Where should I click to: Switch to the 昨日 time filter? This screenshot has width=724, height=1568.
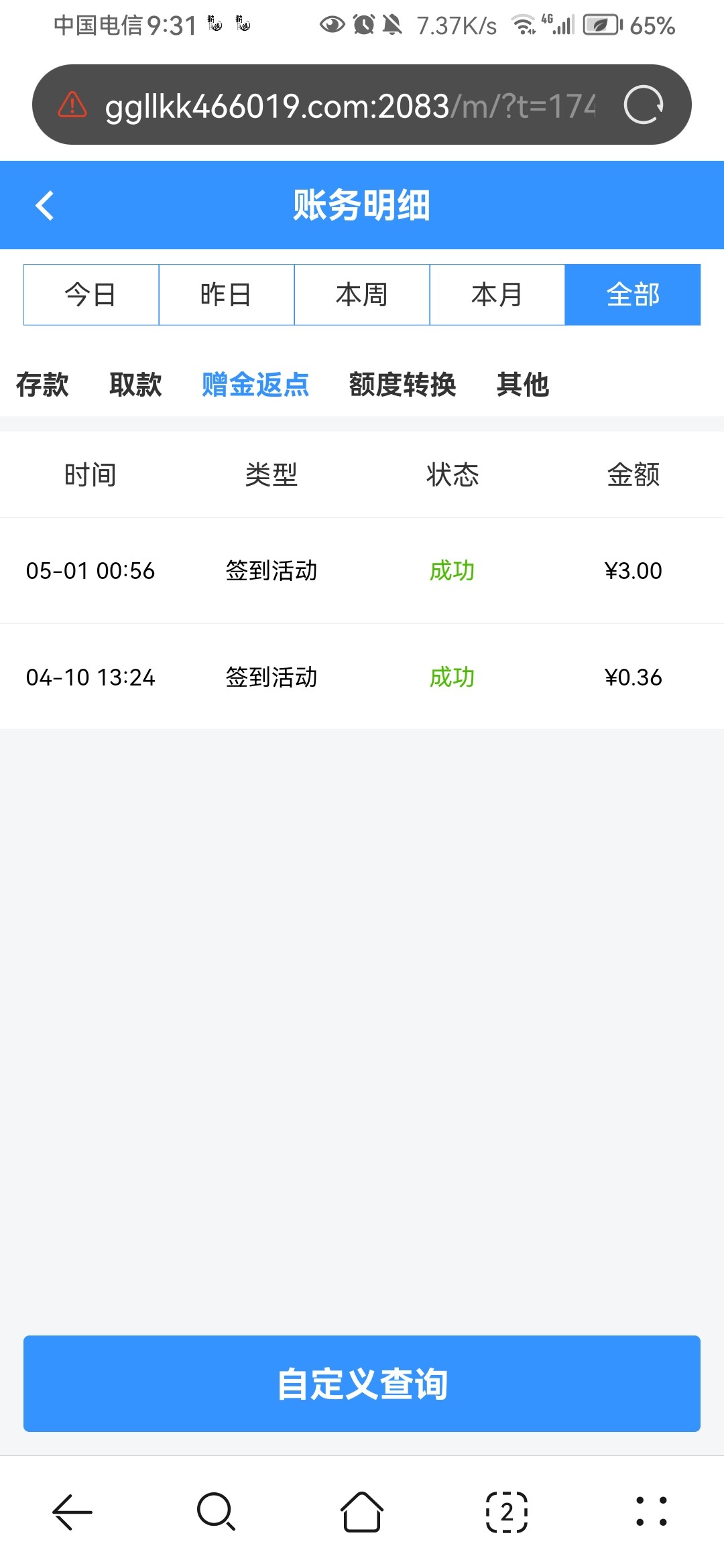pyautogui.click(x=227, y=295)
